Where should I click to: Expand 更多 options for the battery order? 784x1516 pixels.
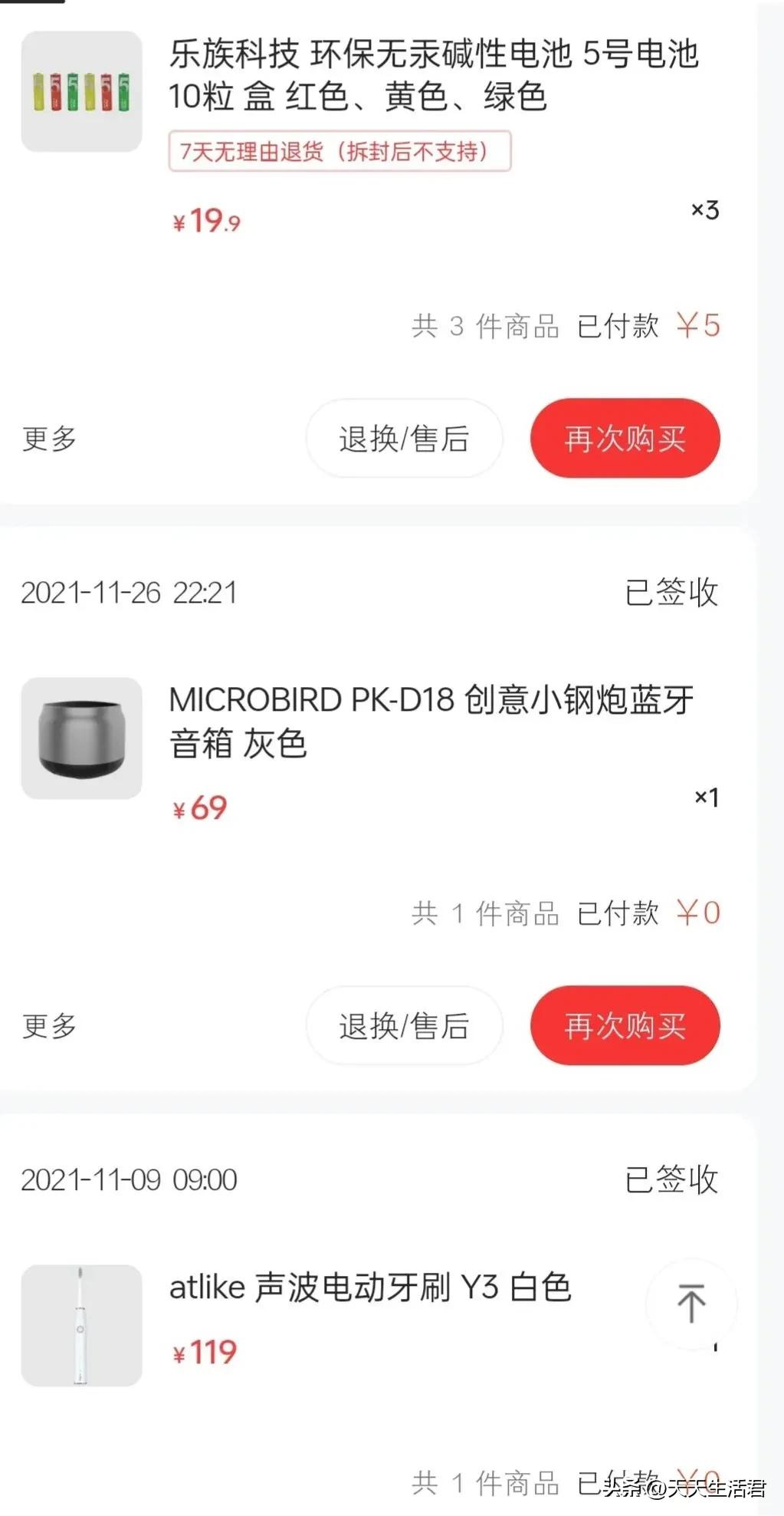click(48, 438)
